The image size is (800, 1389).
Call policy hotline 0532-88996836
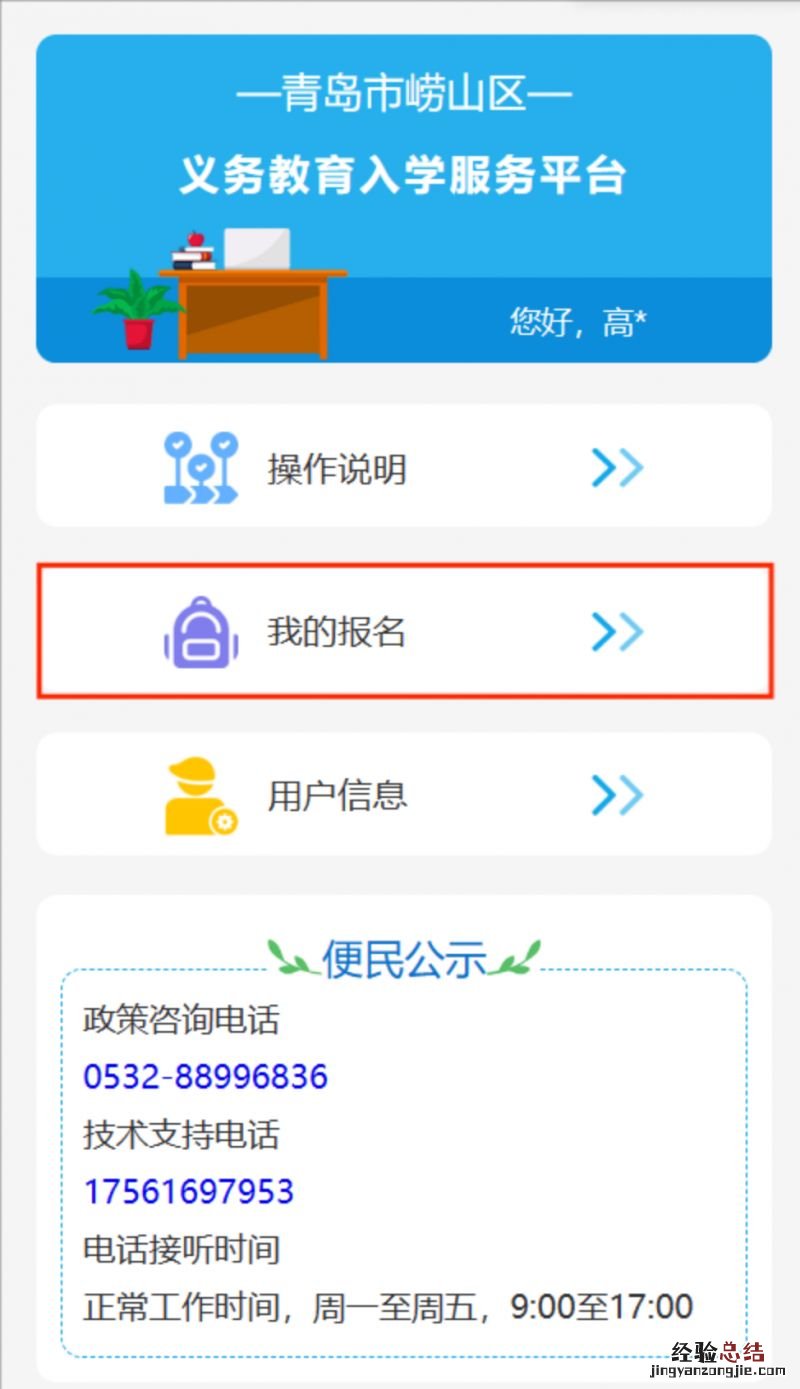coord(205,1077)
